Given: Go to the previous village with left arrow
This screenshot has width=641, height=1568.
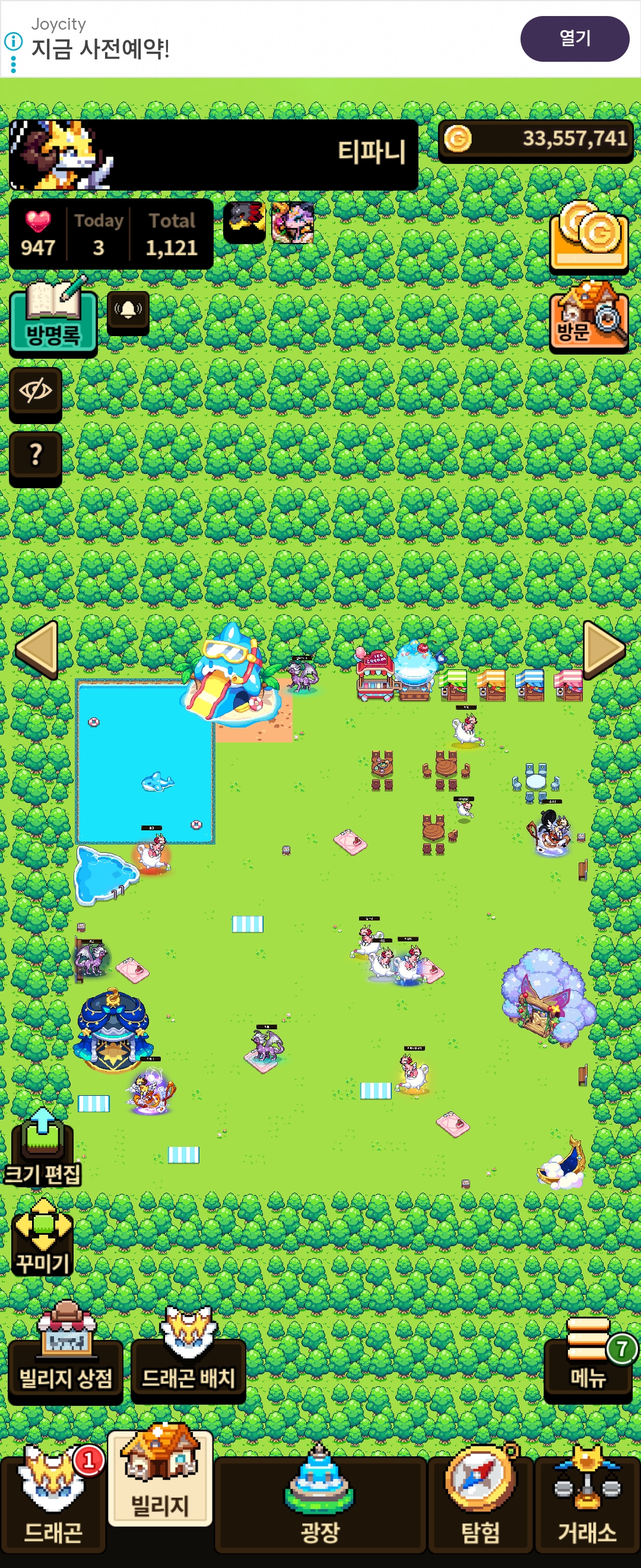Looking at the screenshot, I should [36, 650].
